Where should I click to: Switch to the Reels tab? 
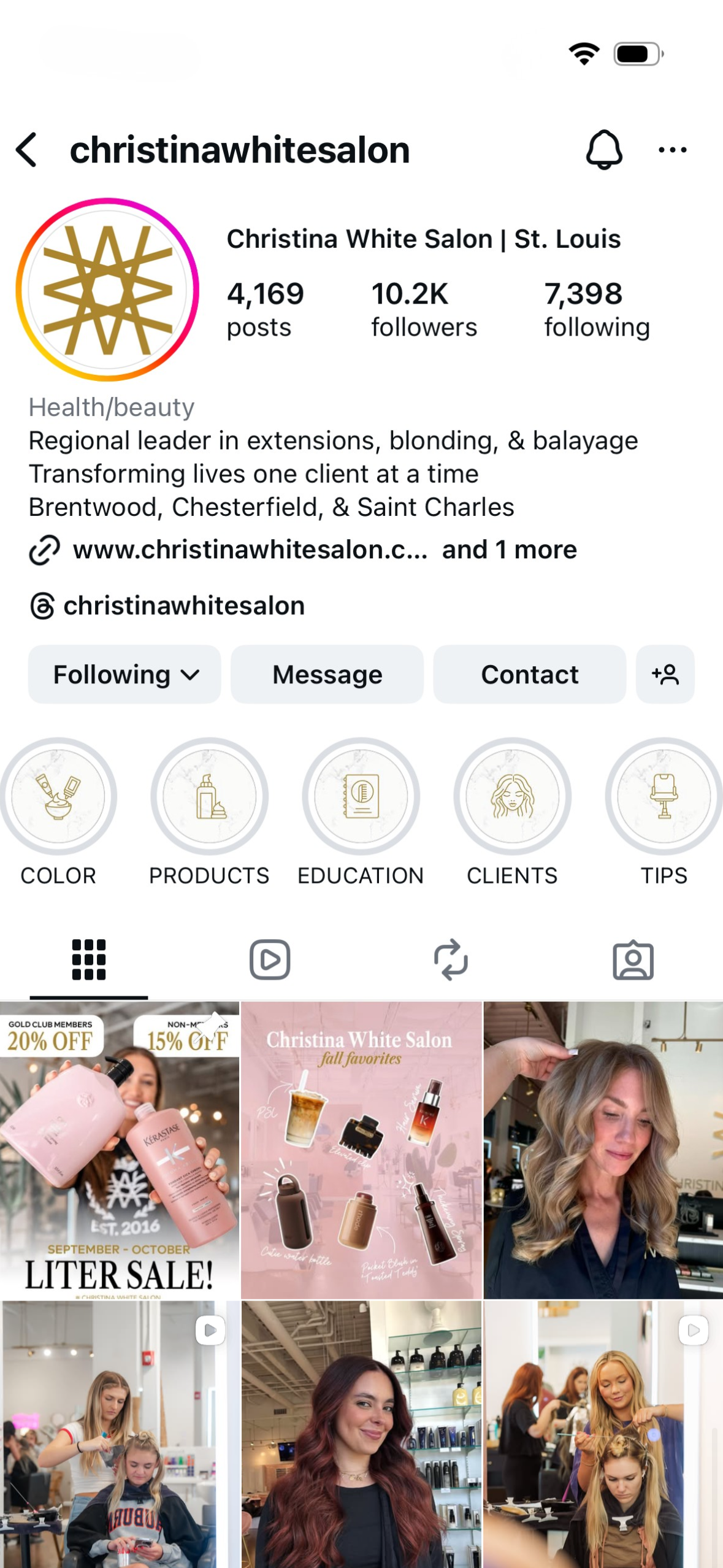(x=270, y=959)
